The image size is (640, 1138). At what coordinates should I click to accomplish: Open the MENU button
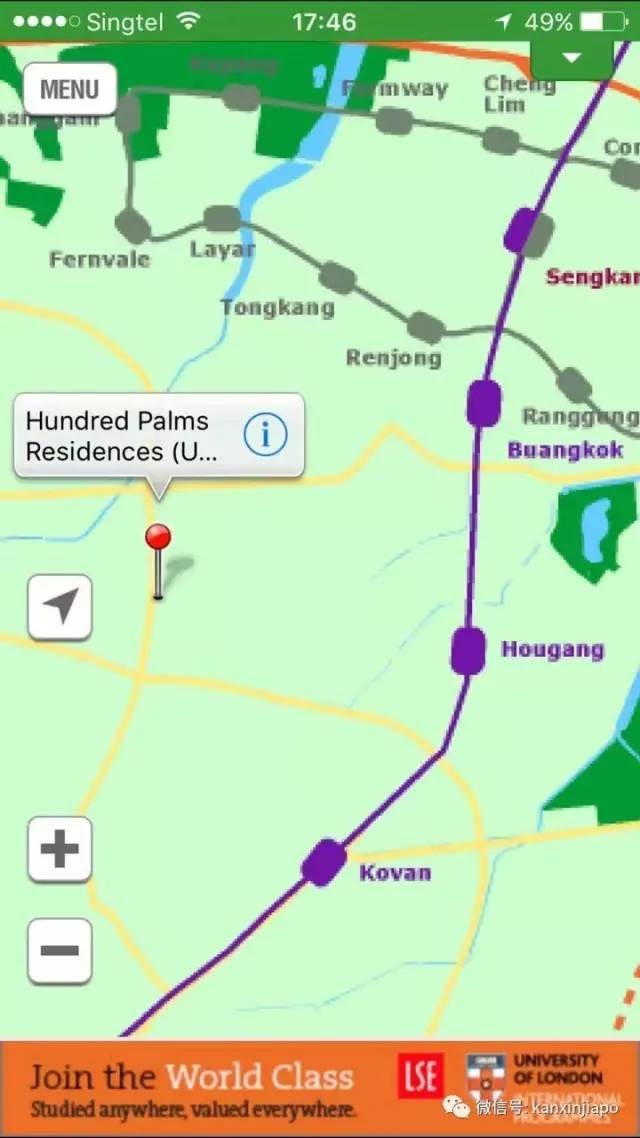coord(69,90)
